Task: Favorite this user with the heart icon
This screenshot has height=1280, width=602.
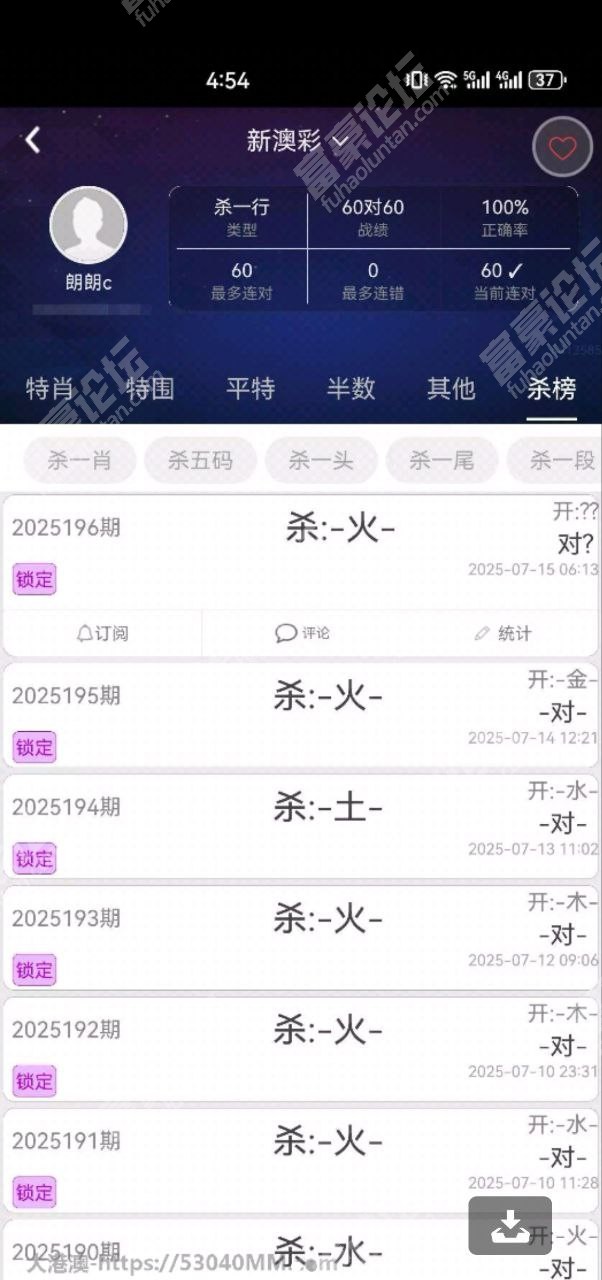Action: tap(563, 148)
